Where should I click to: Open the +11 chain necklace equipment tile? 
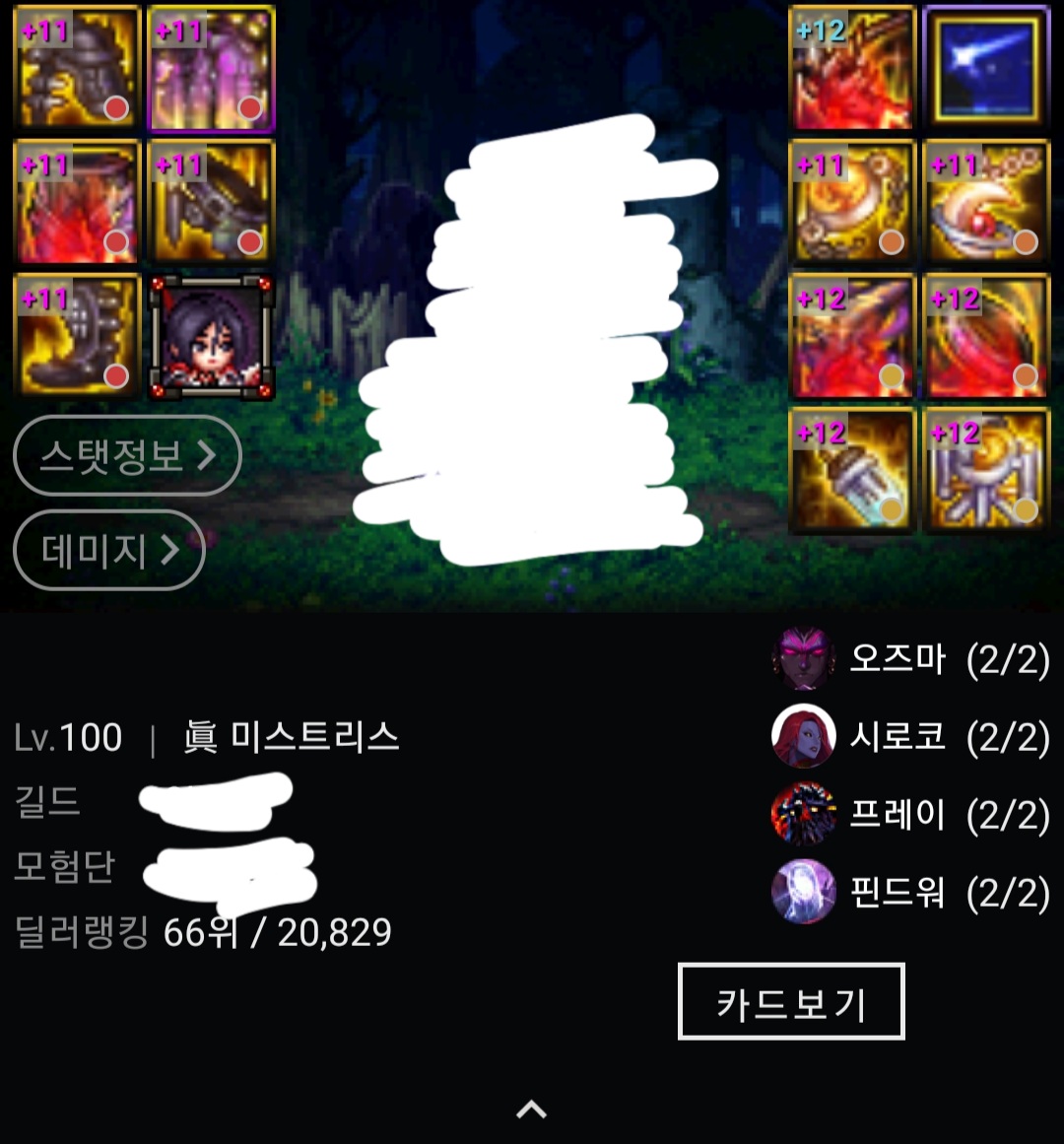(x=852, y=203)
